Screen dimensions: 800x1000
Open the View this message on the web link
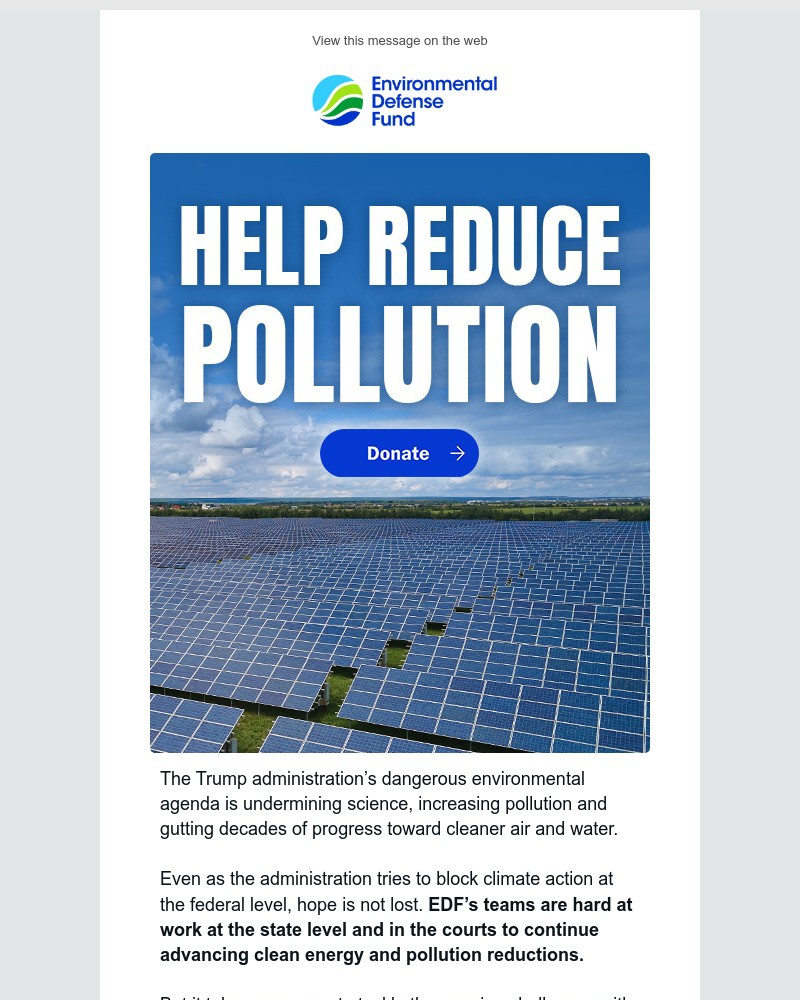[x=399, y=40]
